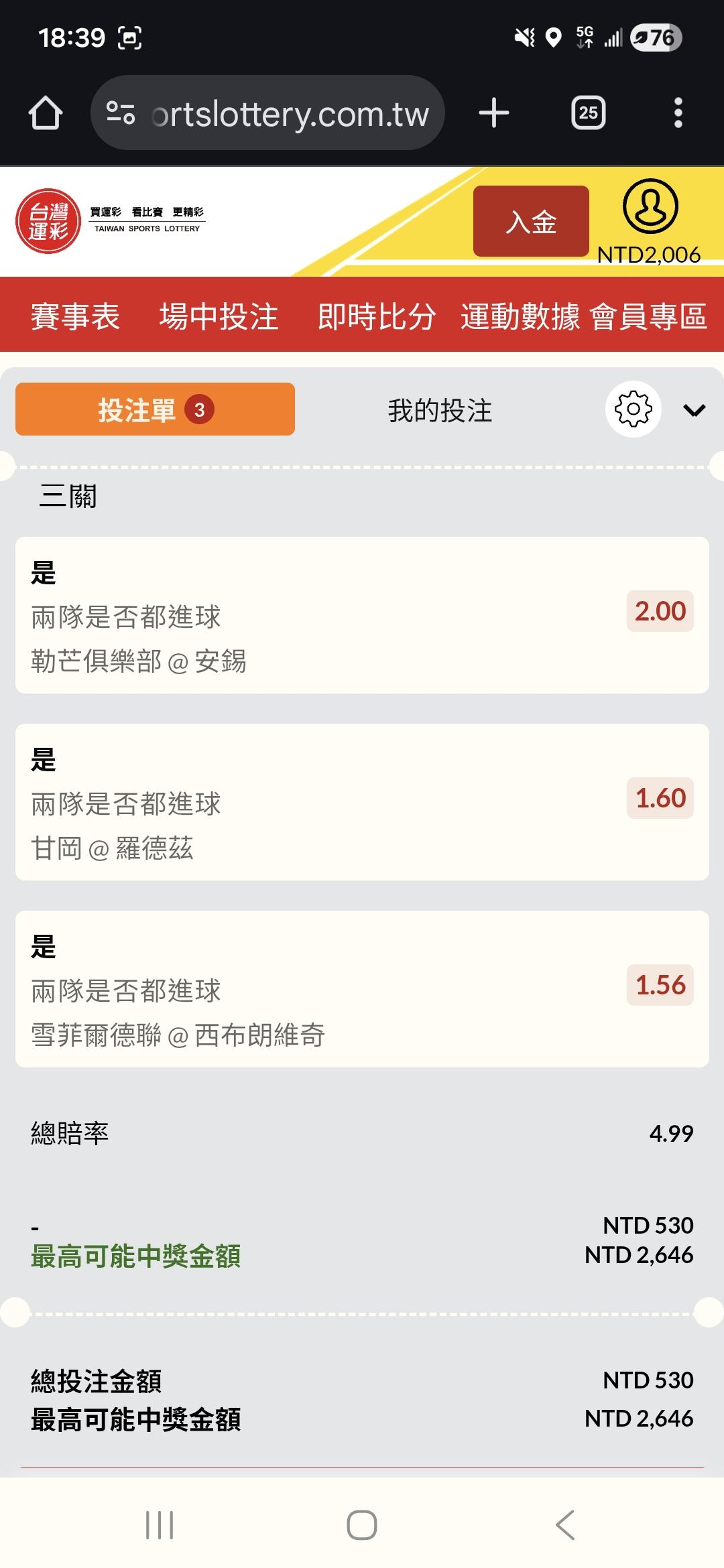Go to the browser home page
The height and width of the screenshot is (1568, 724).
pos(46,113)
